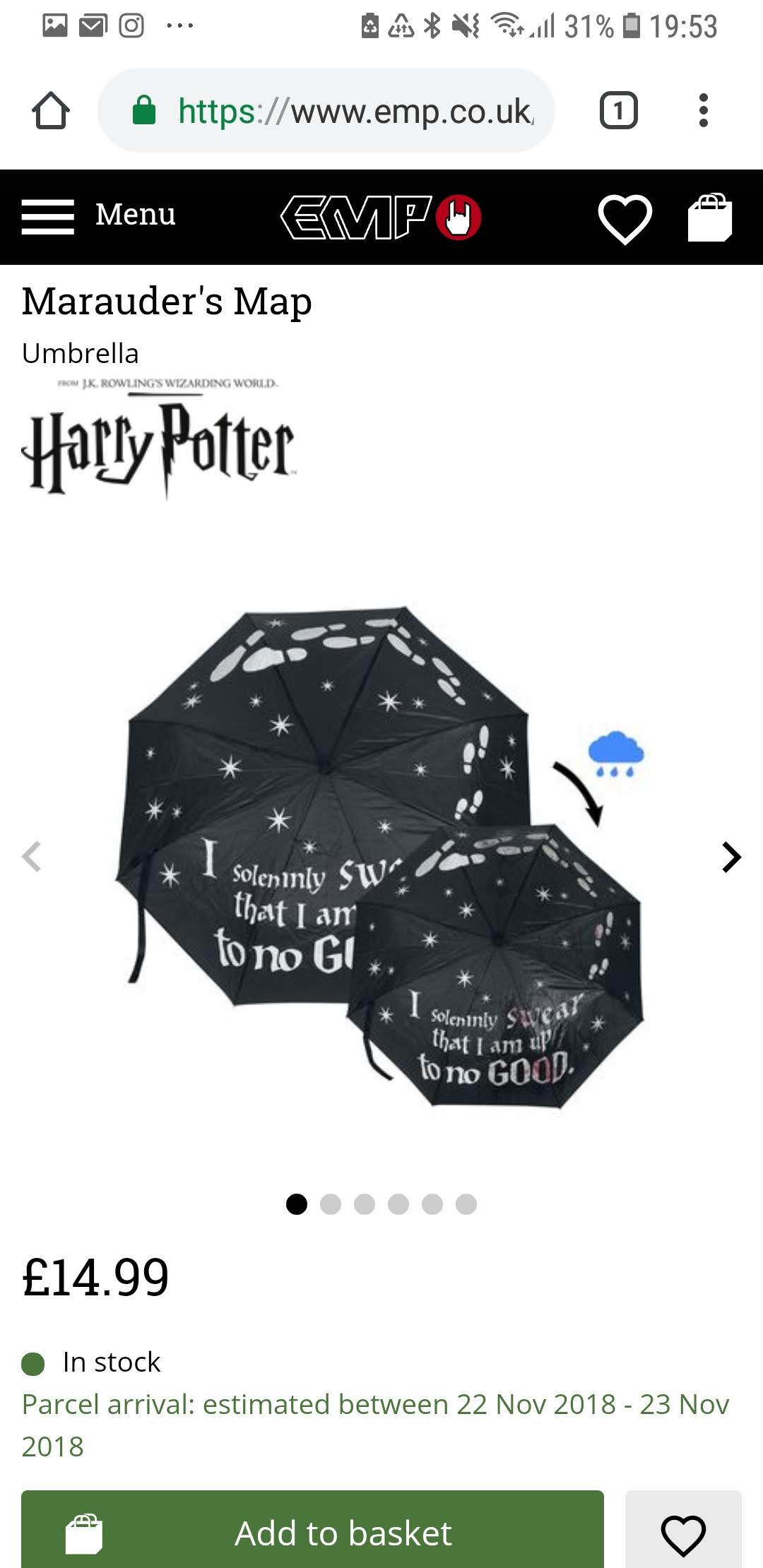The width and height of the screenshot is (763, 1568).
Task: Show previous product image with left arrow
Action: click(31, 857)
